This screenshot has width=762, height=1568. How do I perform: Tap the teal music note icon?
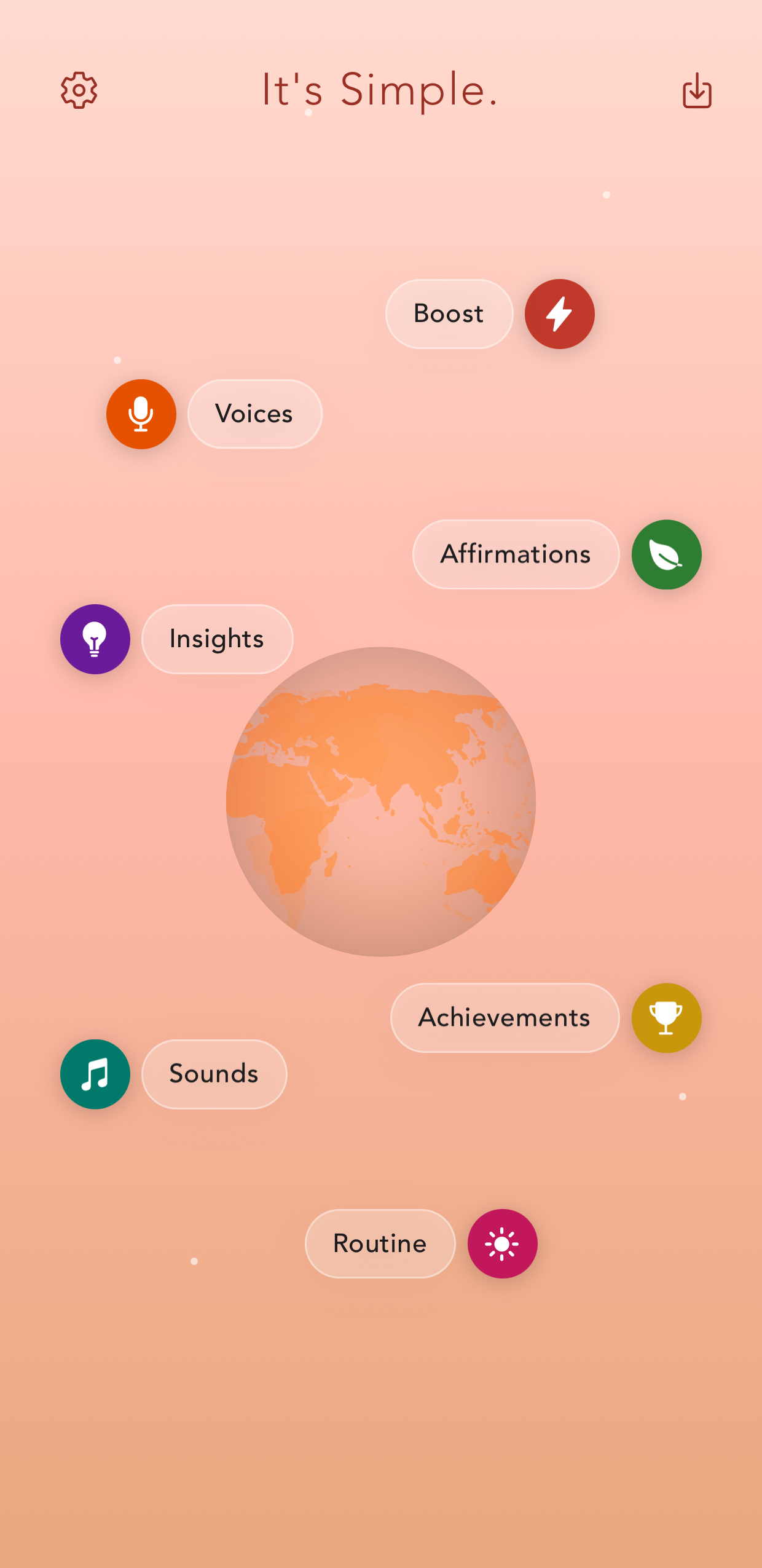[95, 1074]
